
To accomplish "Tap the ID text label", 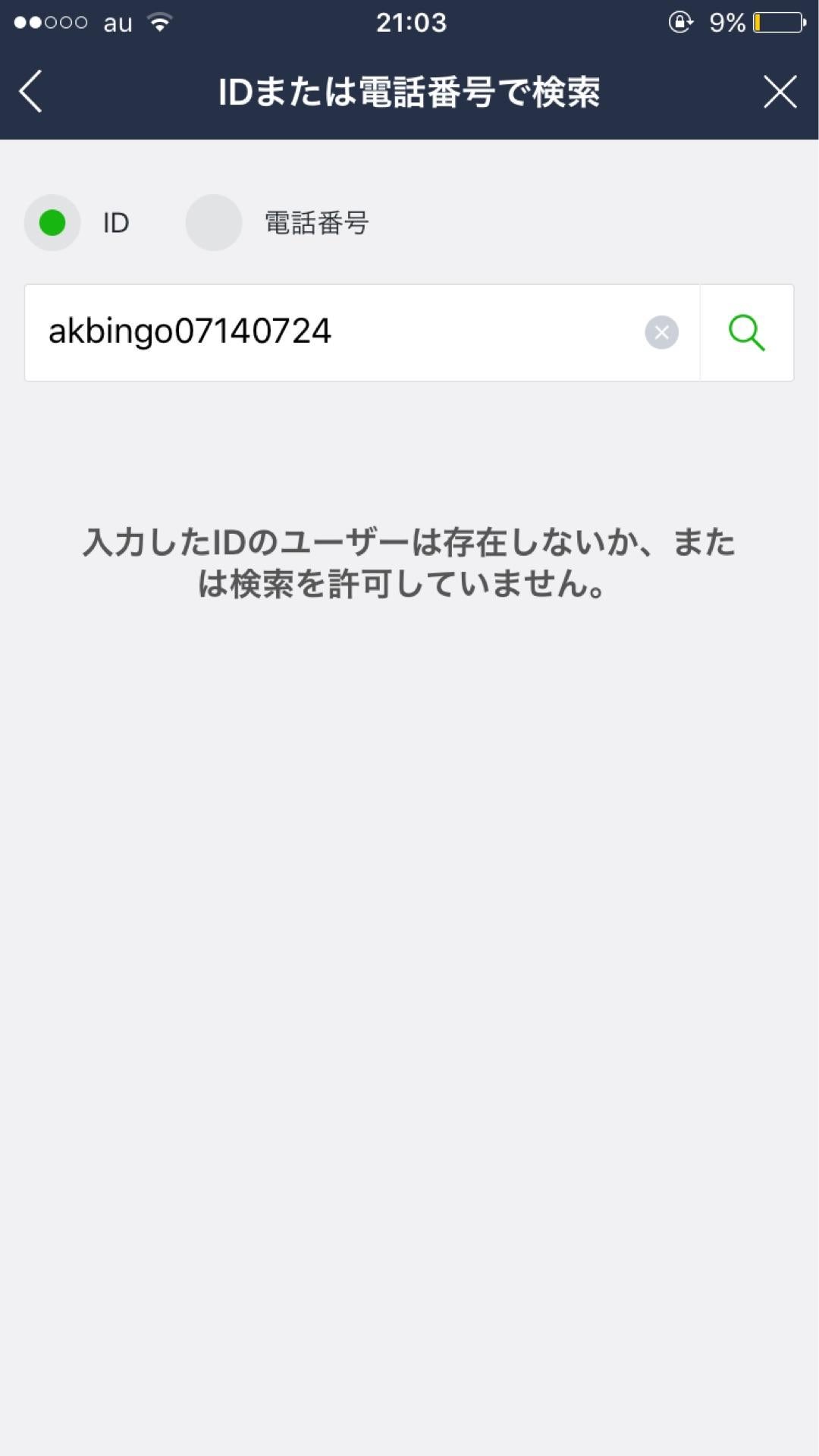I will [115, 222].
